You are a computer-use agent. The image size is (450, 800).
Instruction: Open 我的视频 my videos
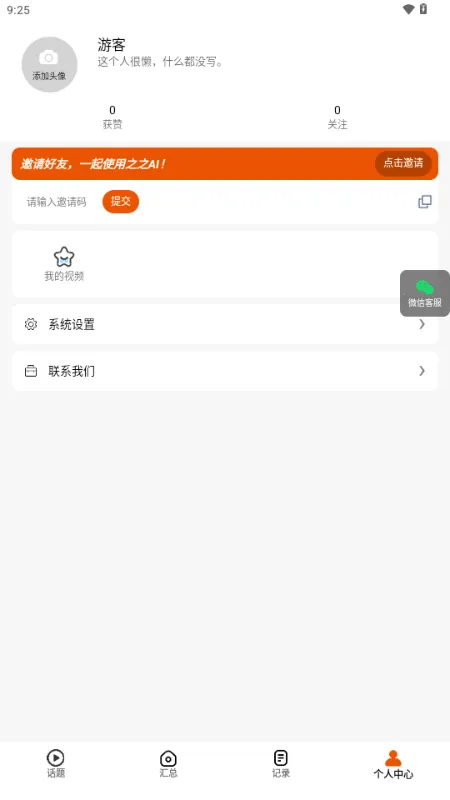[64, 264]
